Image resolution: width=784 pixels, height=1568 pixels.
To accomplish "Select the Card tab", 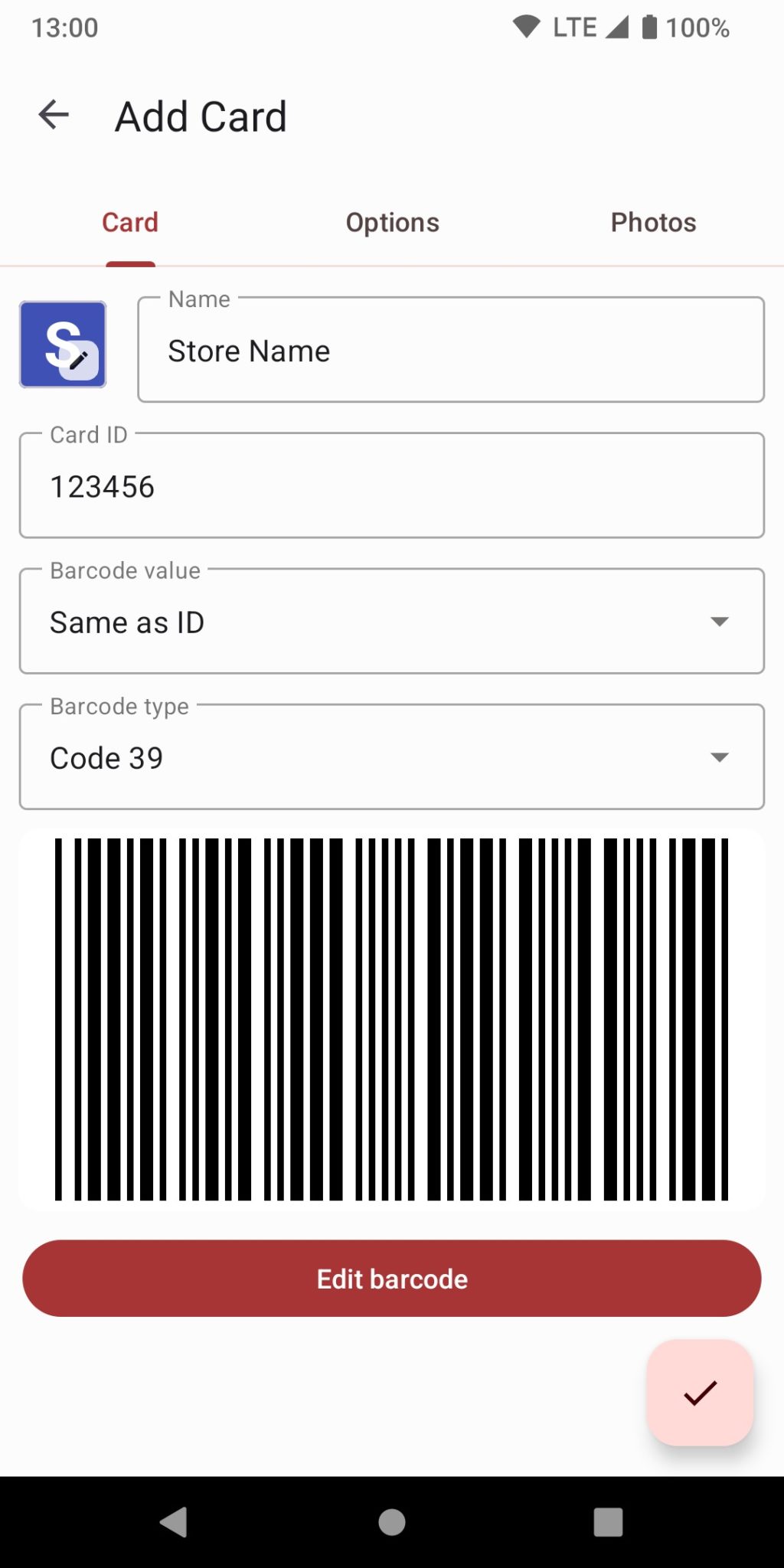I will (x=129, y=222).
